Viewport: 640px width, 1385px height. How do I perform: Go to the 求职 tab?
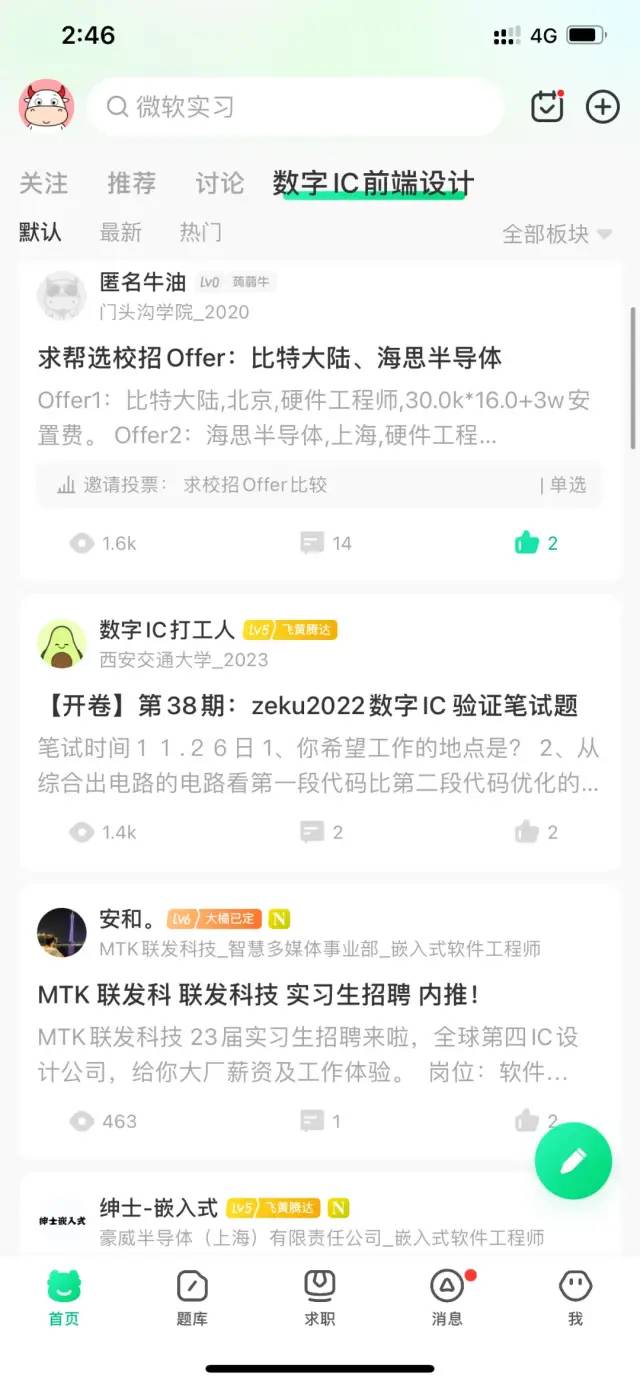pos(320,1298)
